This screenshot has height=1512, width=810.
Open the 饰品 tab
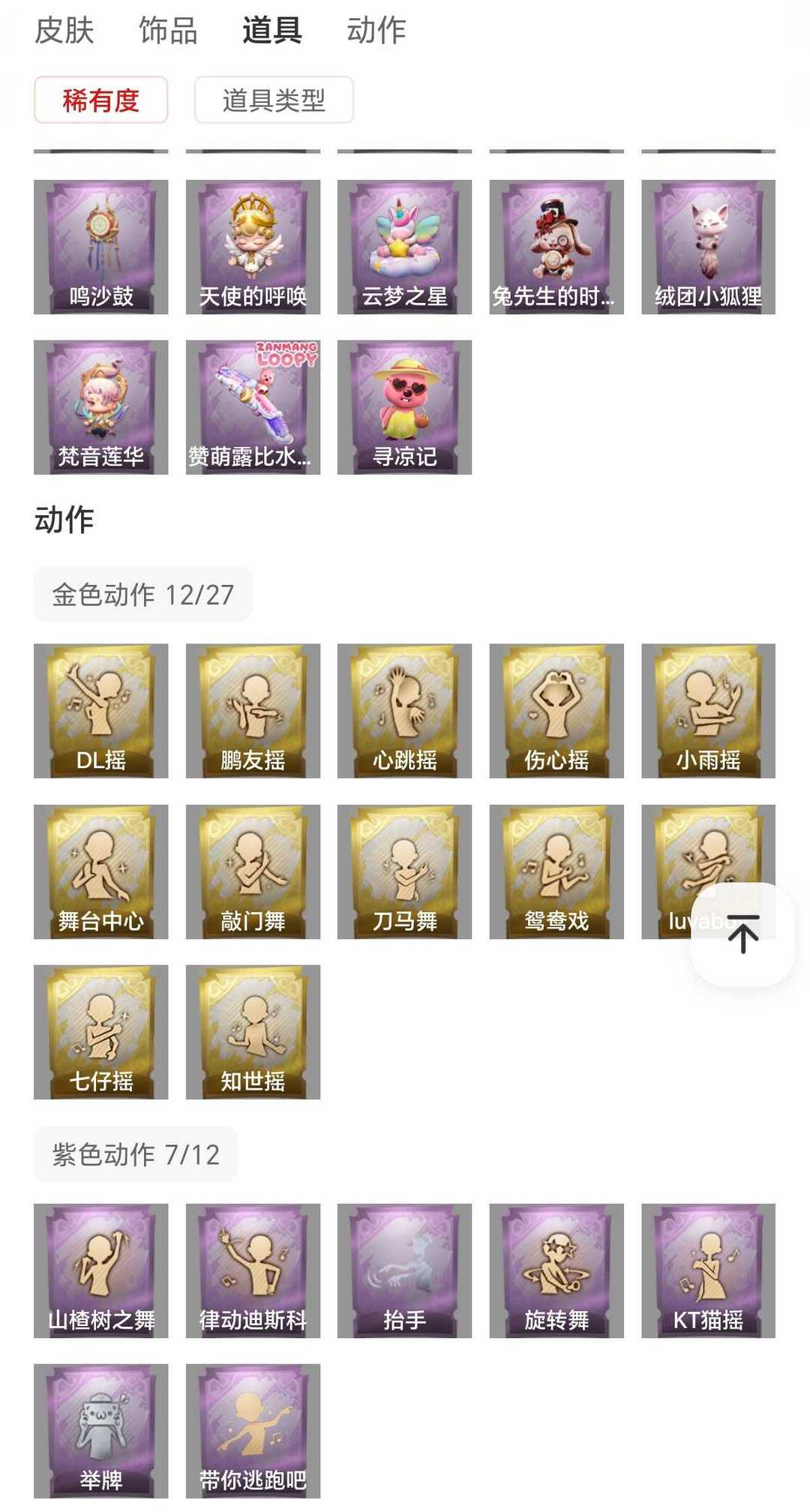166,31
